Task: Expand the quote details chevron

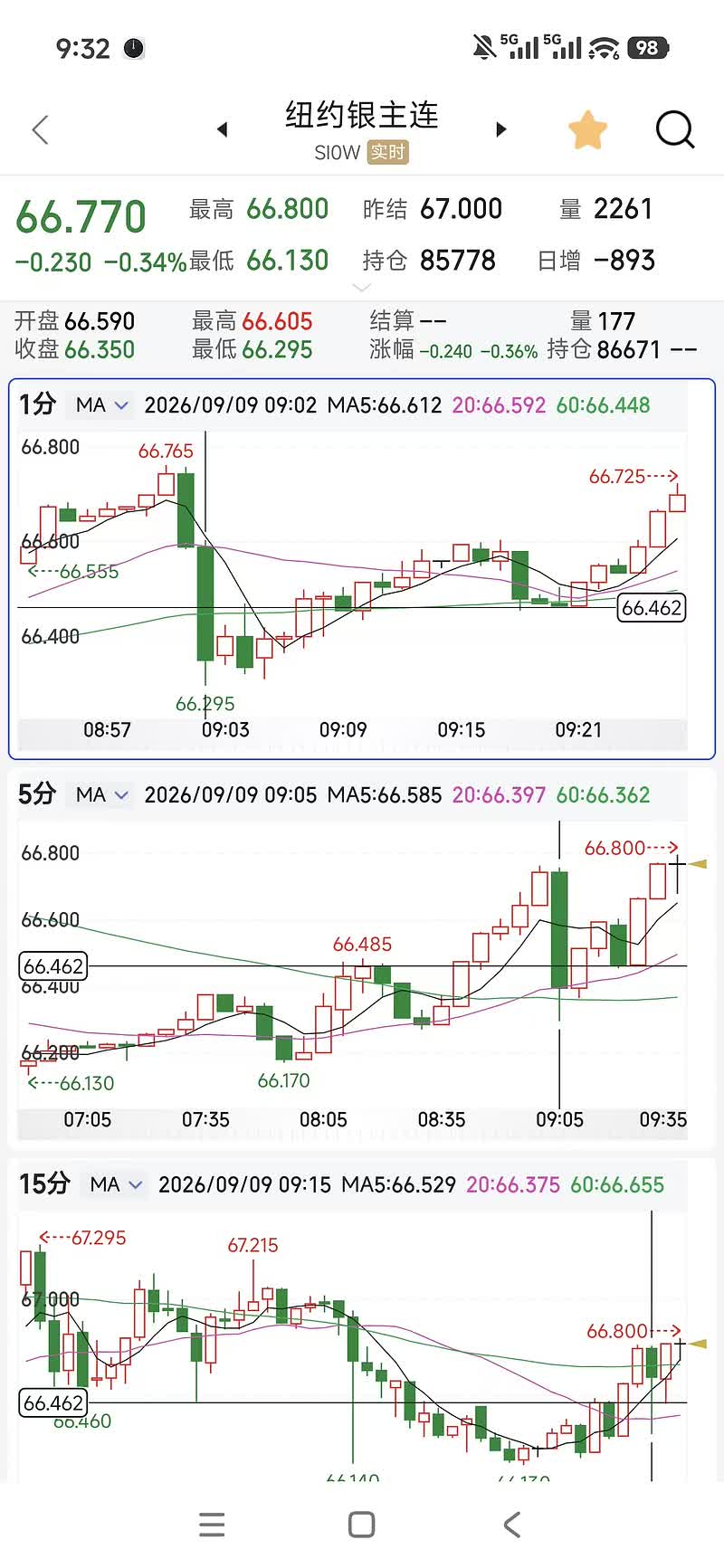Action: coord(361,288)
